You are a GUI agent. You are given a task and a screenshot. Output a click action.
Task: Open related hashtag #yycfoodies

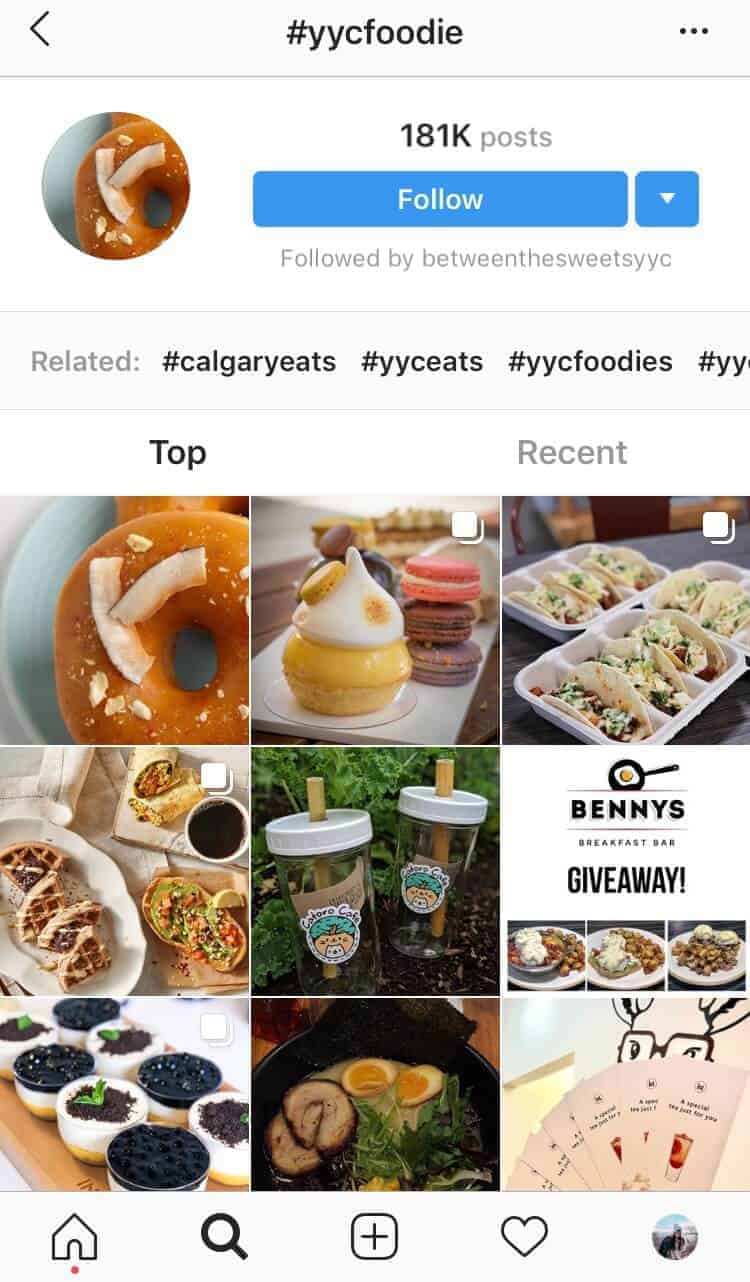pyautogui.click(x=590, y=361)
